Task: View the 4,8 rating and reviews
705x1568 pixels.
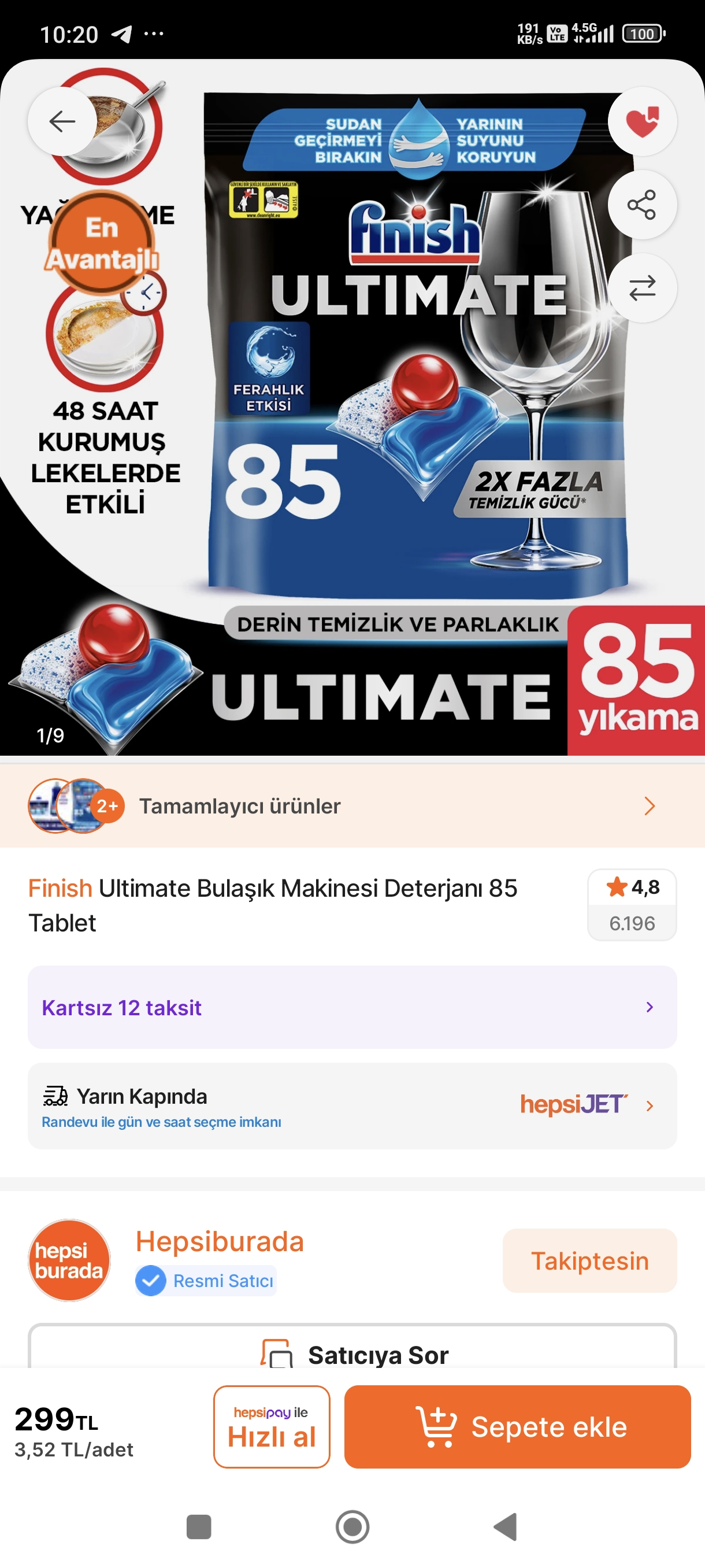Action: coord(632,904)
